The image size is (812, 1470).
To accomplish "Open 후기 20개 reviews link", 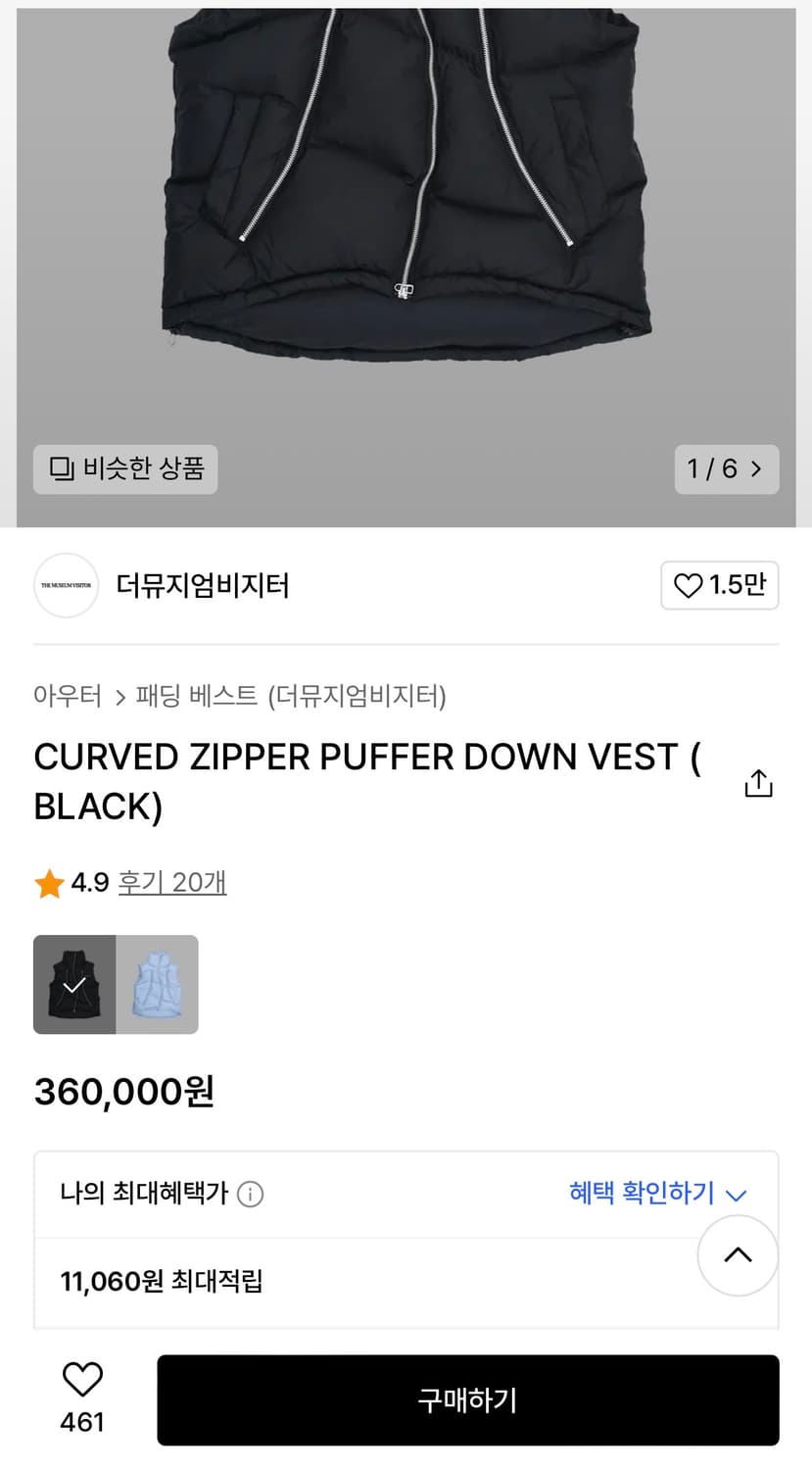I will (172, 883).
